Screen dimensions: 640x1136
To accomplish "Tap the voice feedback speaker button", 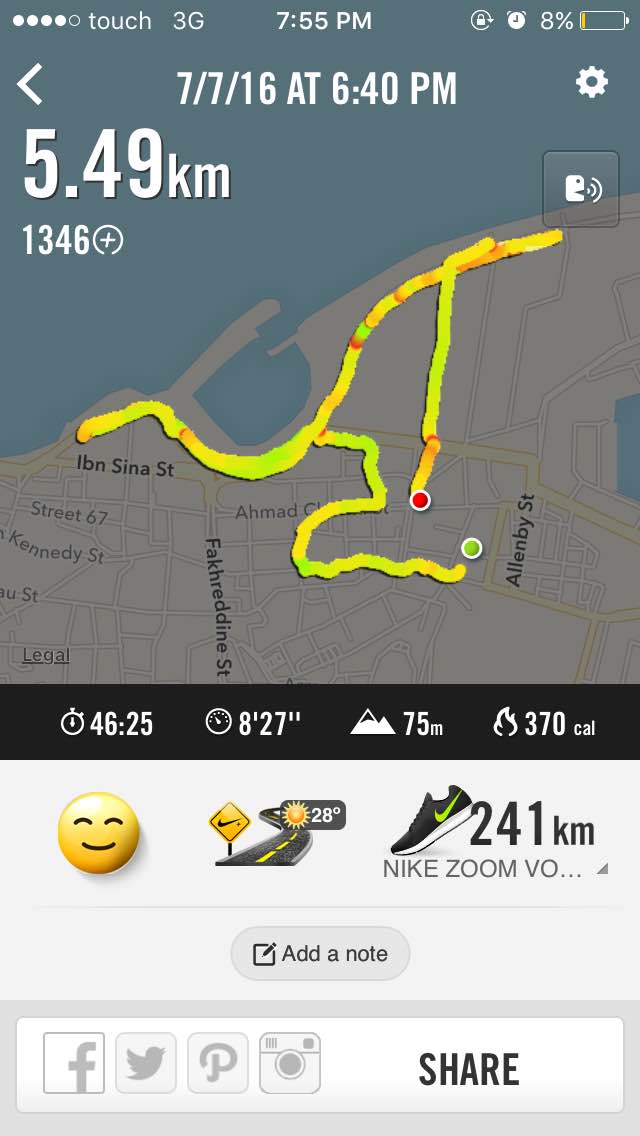I will point(581,189).
